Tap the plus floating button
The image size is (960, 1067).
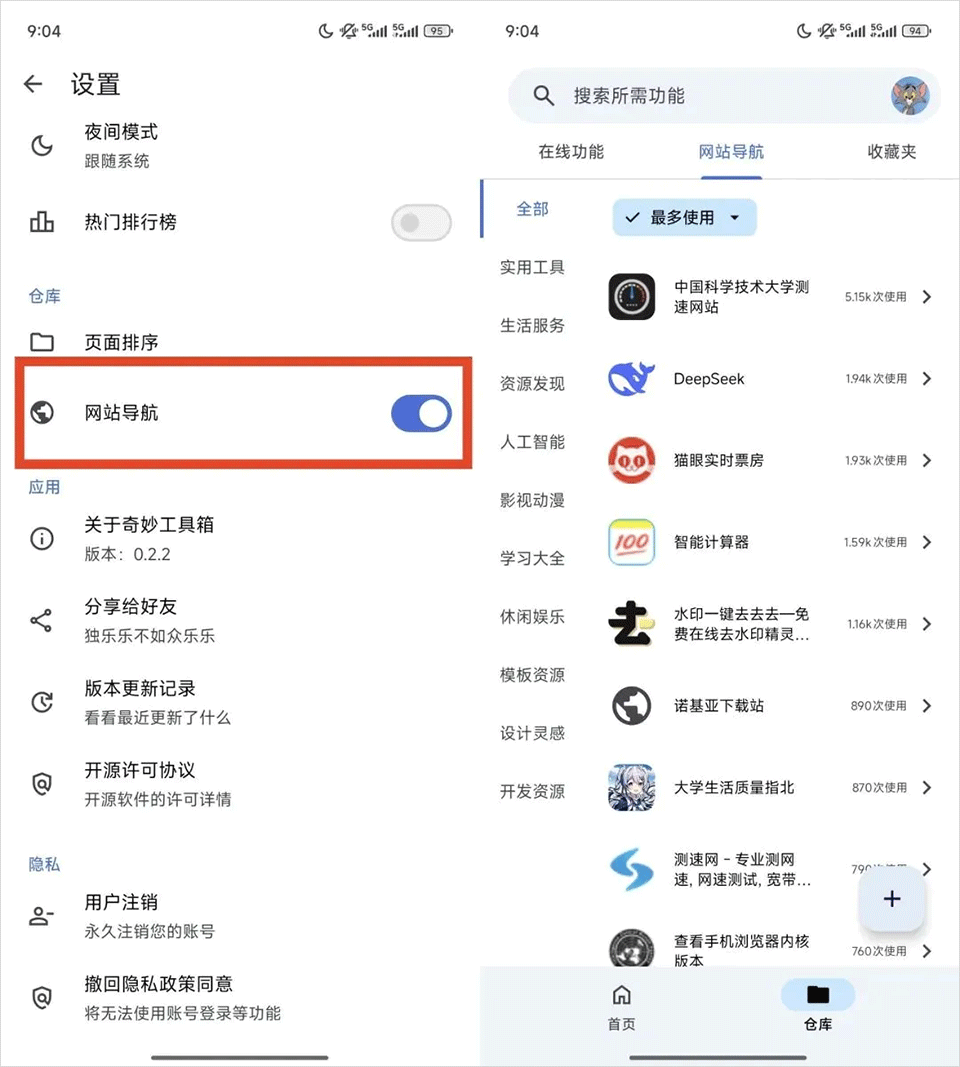coord(891,899)
